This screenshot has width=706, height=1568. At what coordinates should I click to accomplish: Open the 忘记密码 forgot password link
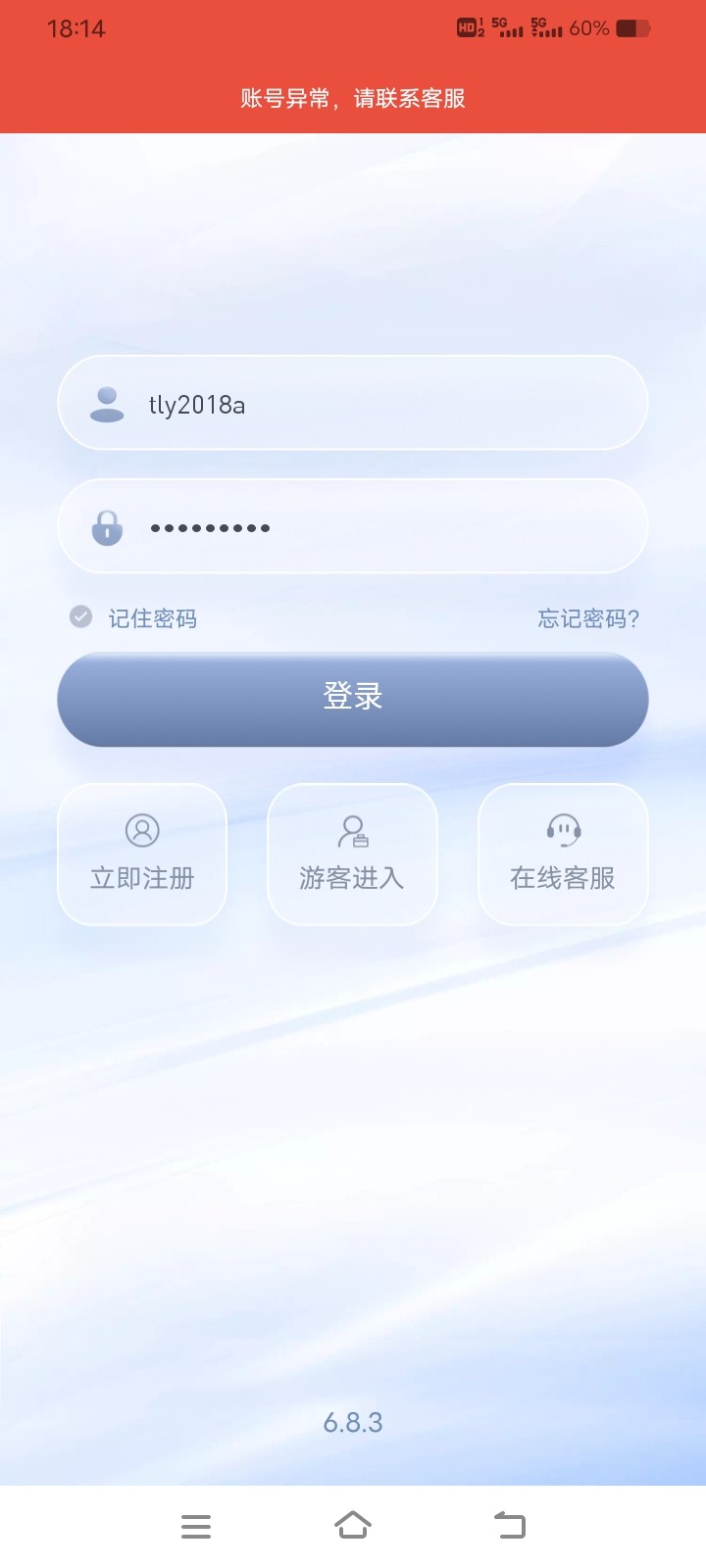click(586, 617)
